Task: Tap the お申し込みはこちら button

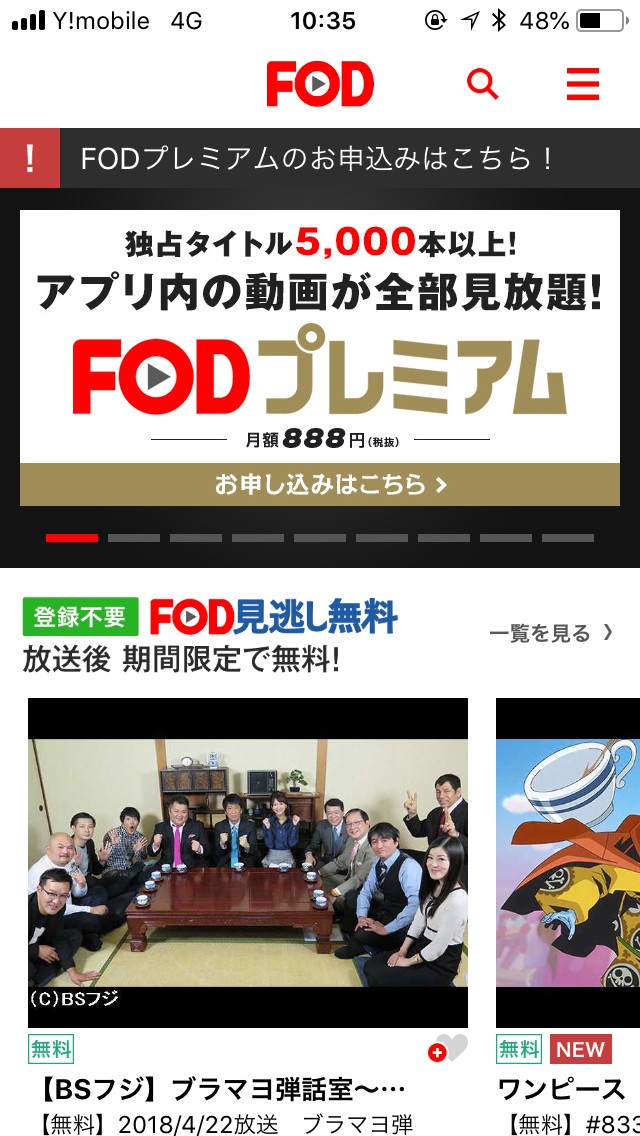Action: [x=320, y=485]
